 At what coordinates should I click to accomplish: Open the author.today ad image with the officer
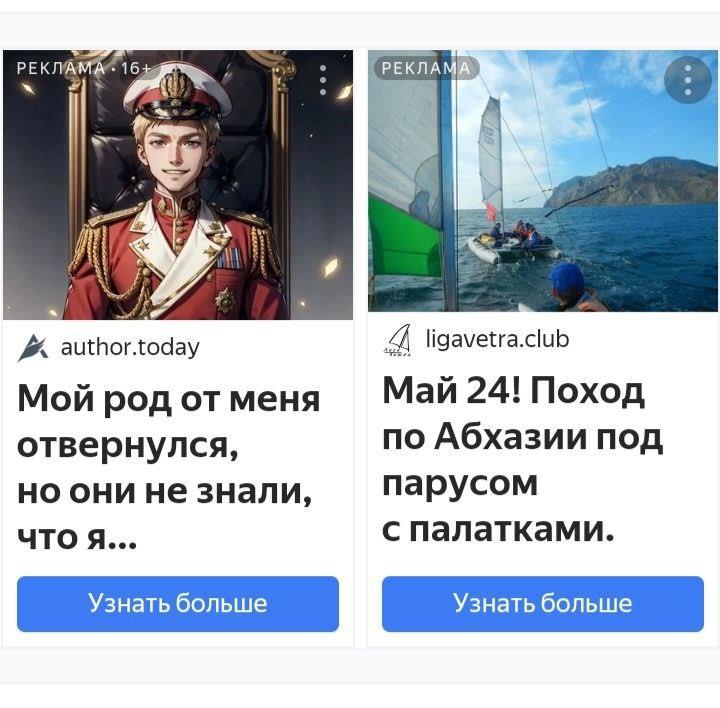[178, 200]
